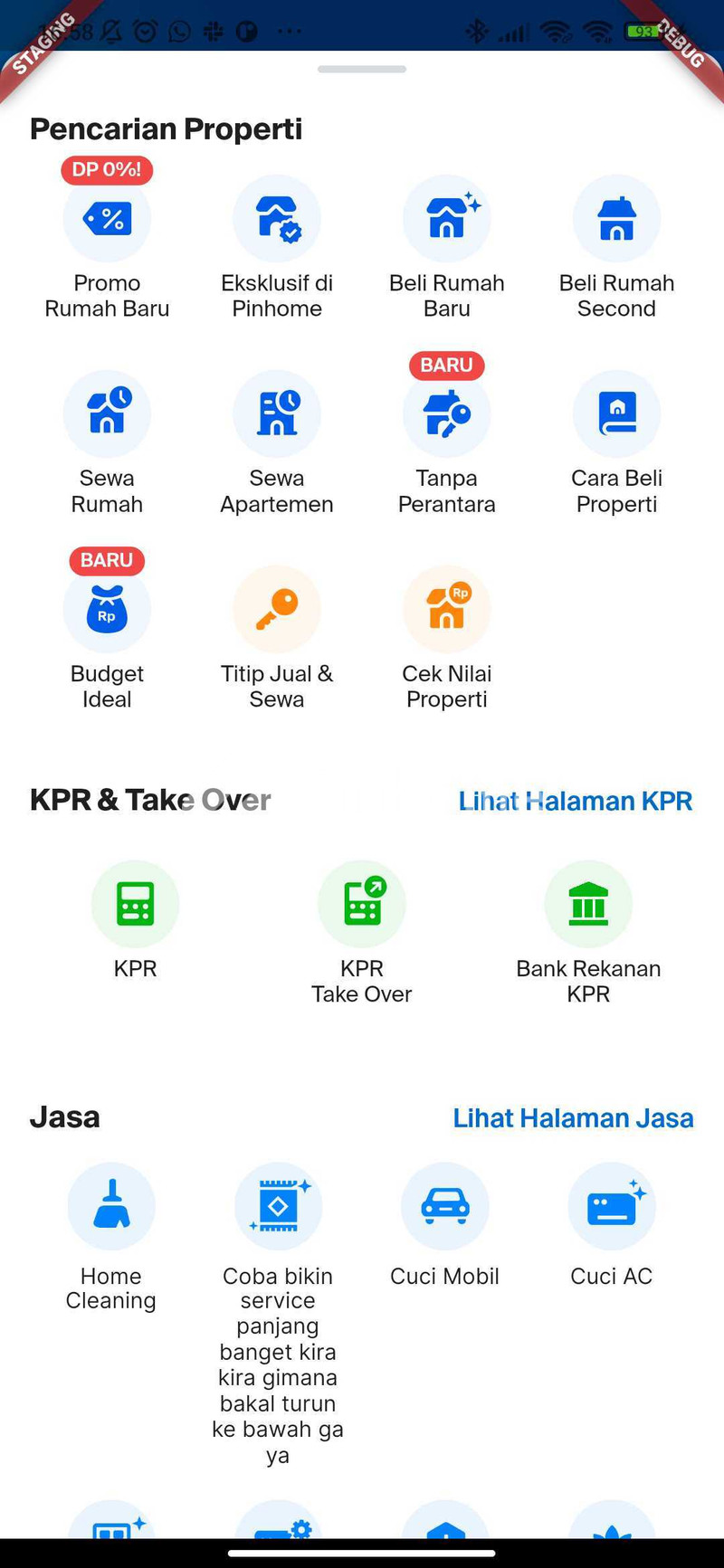Follow Lihat Halaman Jasa link

point(573,1118)
